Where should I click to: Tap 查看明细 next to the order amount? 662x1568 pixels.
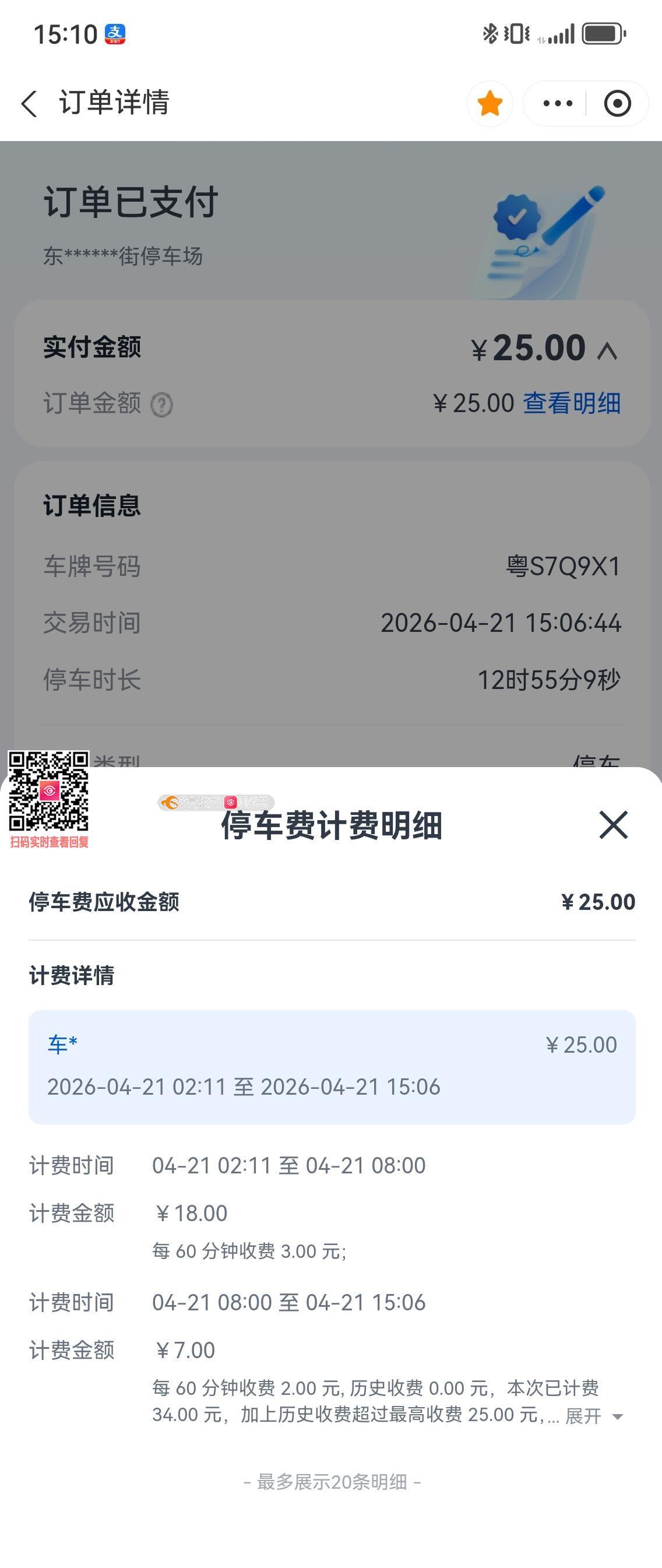coord(572,403)
